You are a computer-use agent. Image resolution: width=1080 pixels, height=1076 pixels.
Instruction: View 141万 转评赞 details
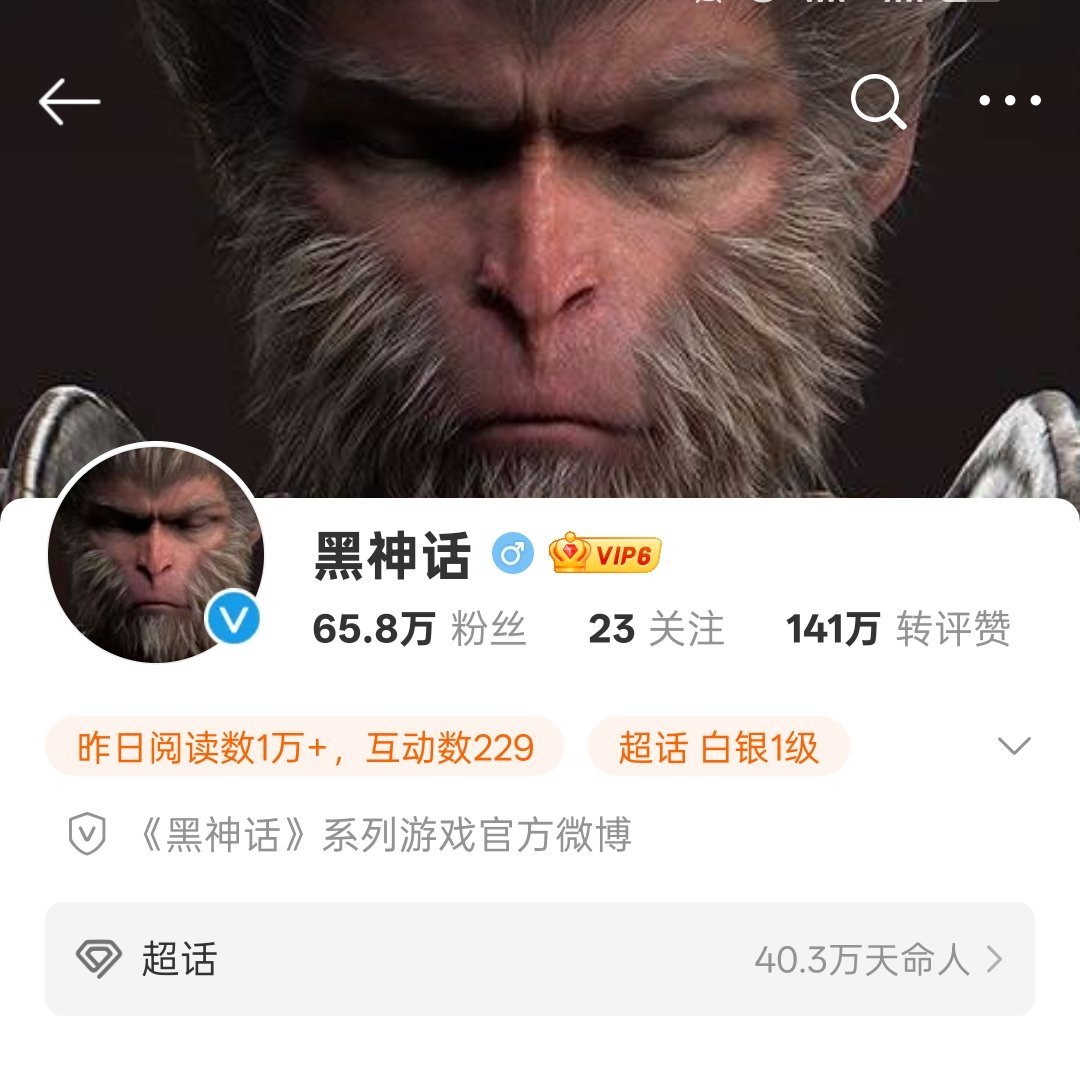point(898,629)
